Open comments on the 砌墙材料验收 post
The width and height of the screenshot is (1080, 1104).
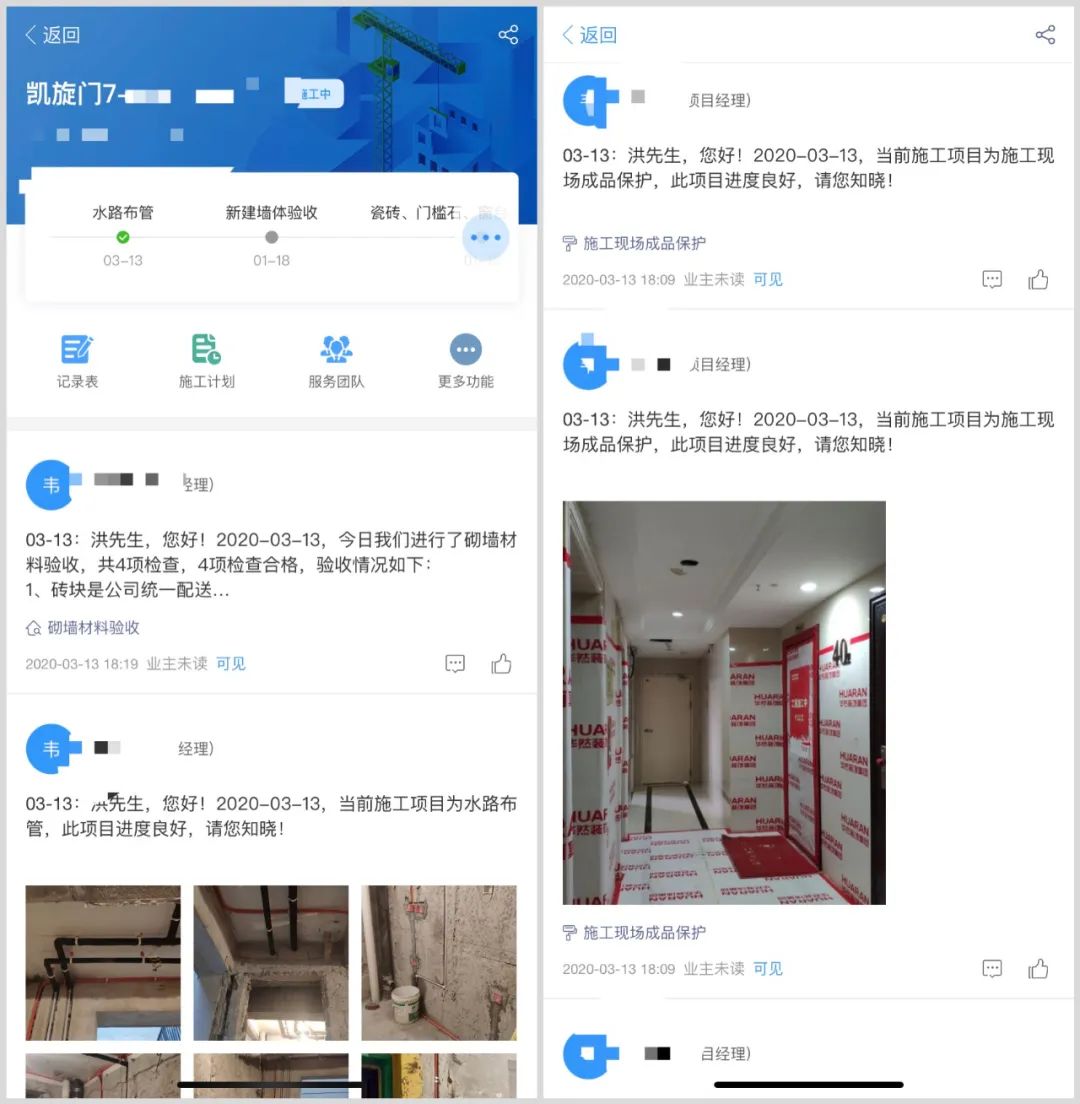(455, 663)
